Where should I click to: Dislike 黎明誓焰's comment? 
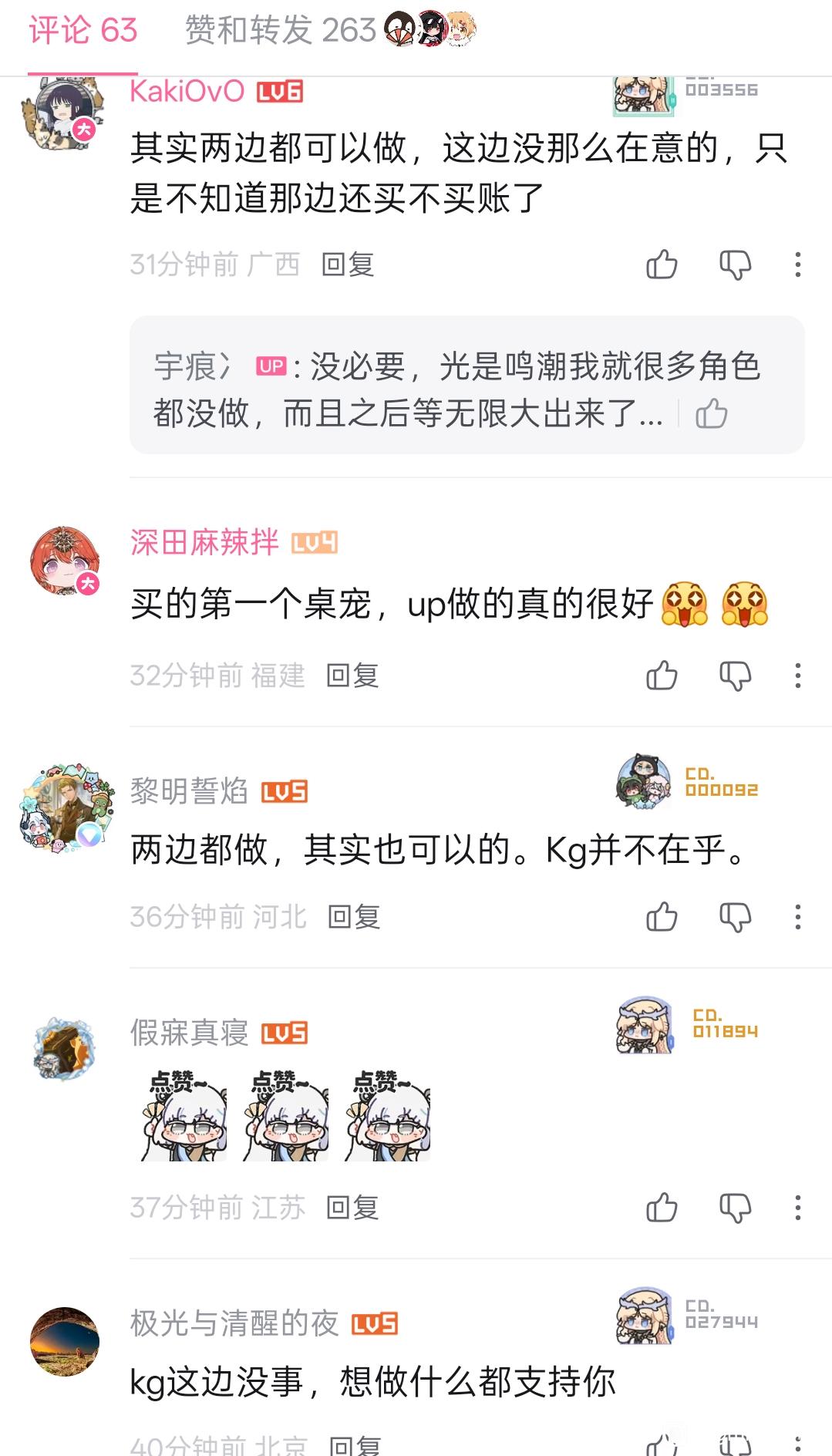(735, 917)
